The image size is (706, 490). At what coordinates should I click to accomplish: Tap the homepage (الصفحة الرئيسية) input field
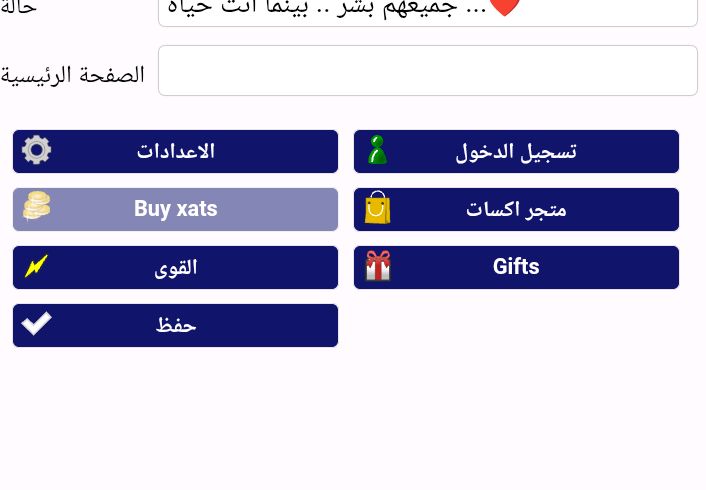427,71
